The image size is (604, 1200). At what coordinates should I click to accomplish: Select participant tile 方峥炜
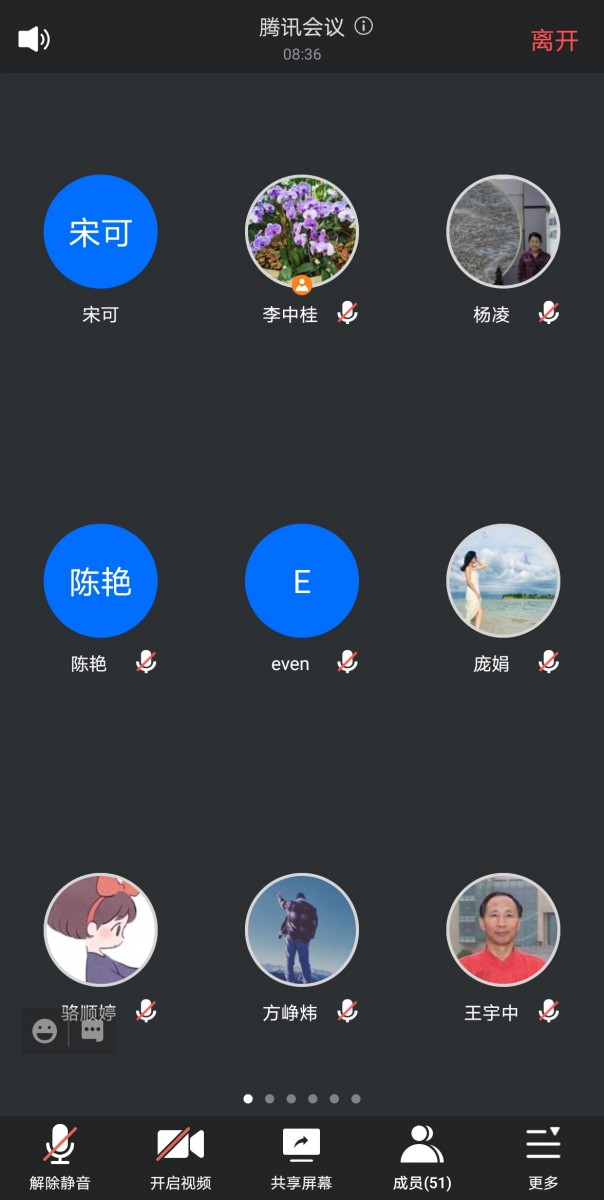click(302, 930)
